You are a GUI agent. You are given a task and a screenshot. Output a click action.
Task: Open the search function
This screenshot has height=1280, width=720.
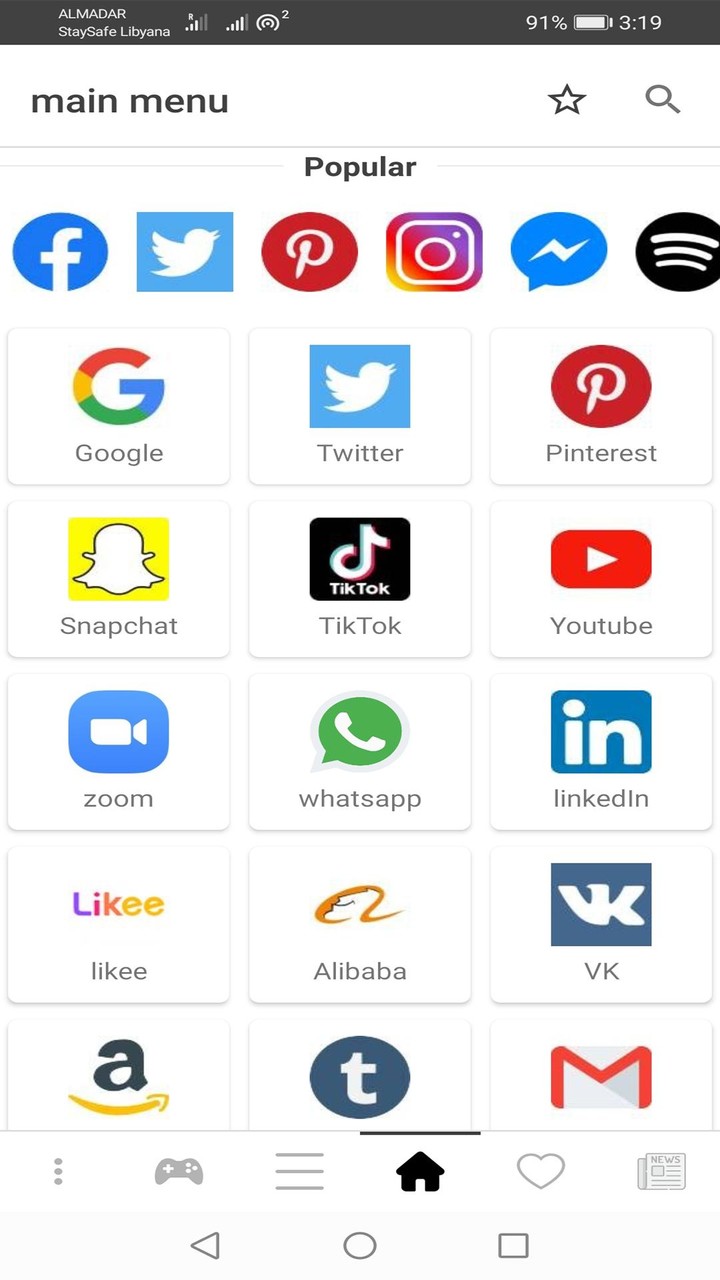[x=662, y=99]
